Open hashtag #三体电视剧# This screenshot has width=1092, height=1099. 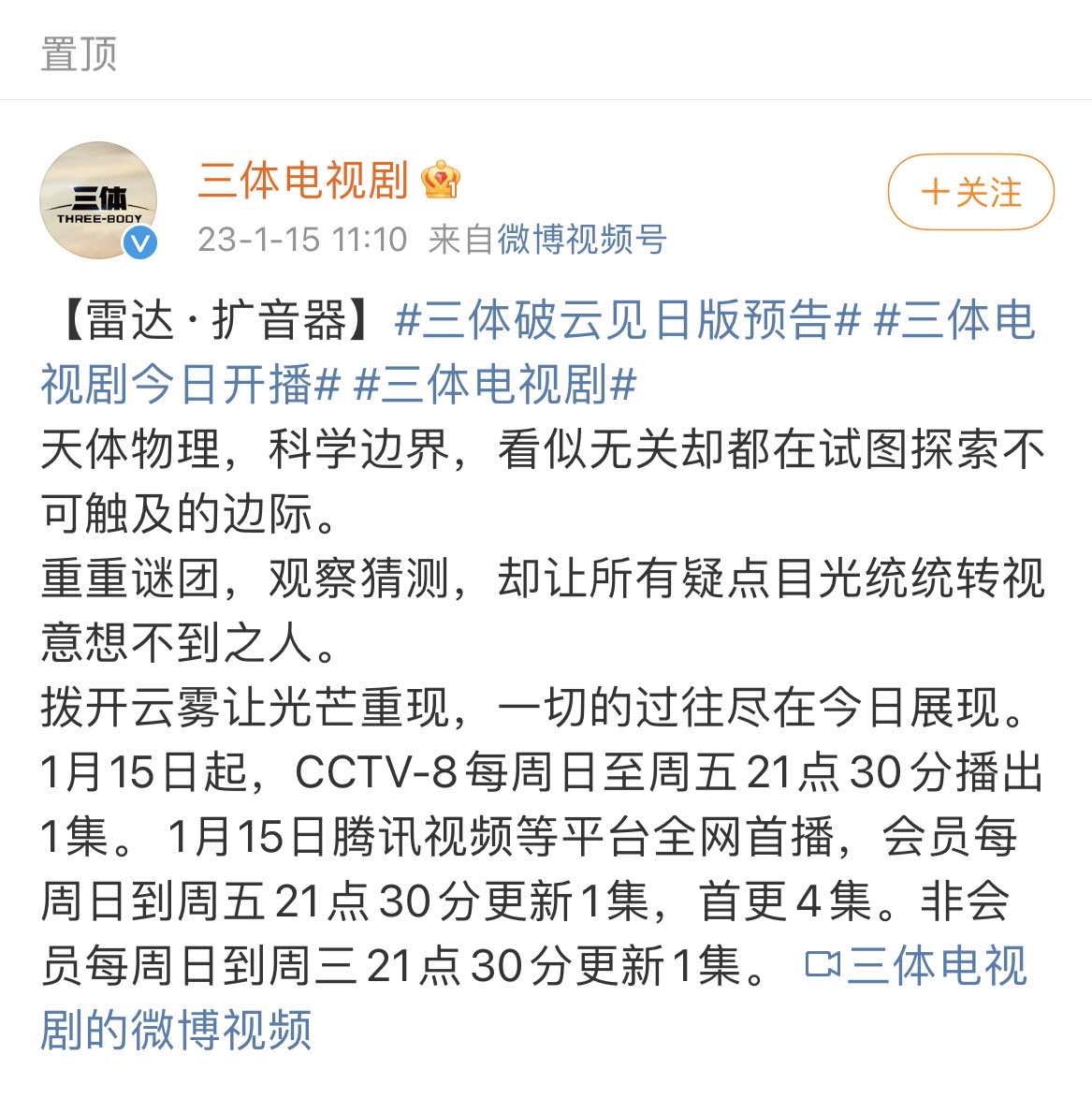tap(496, 385)
